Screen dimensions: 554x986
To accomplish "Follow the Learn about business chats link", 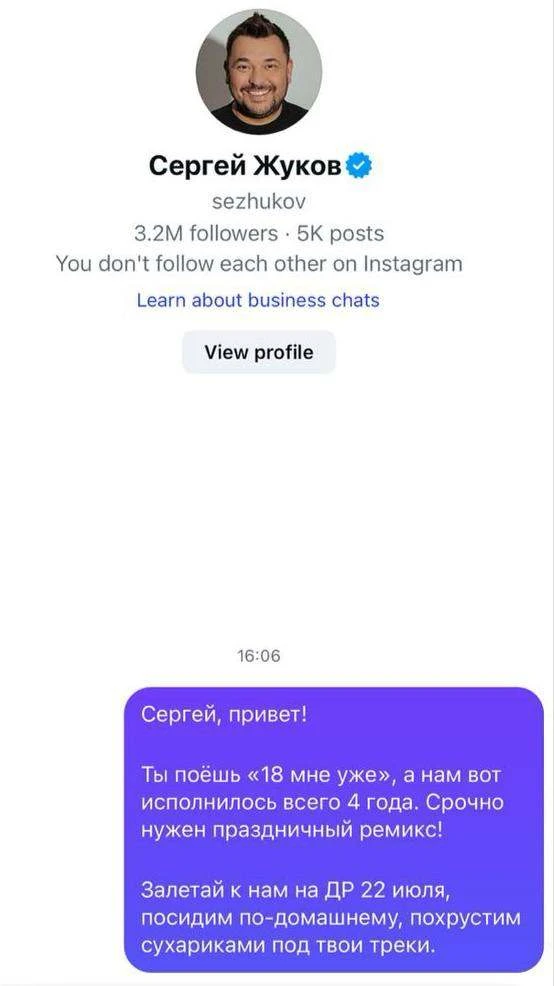I will click(258, 300).
